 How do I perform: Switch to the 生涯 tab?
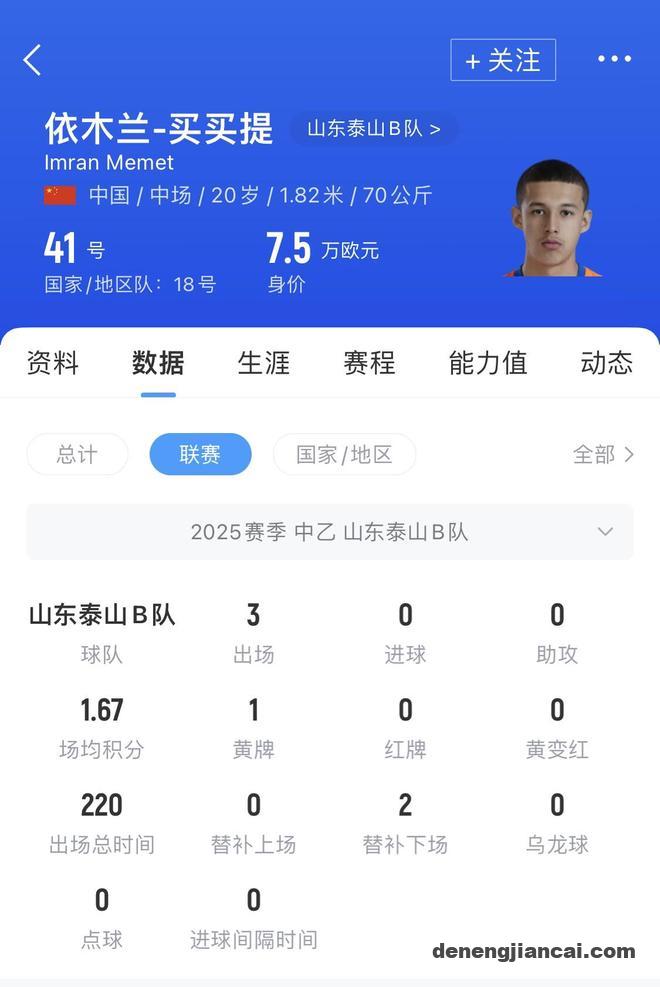(x=264, y=362)
